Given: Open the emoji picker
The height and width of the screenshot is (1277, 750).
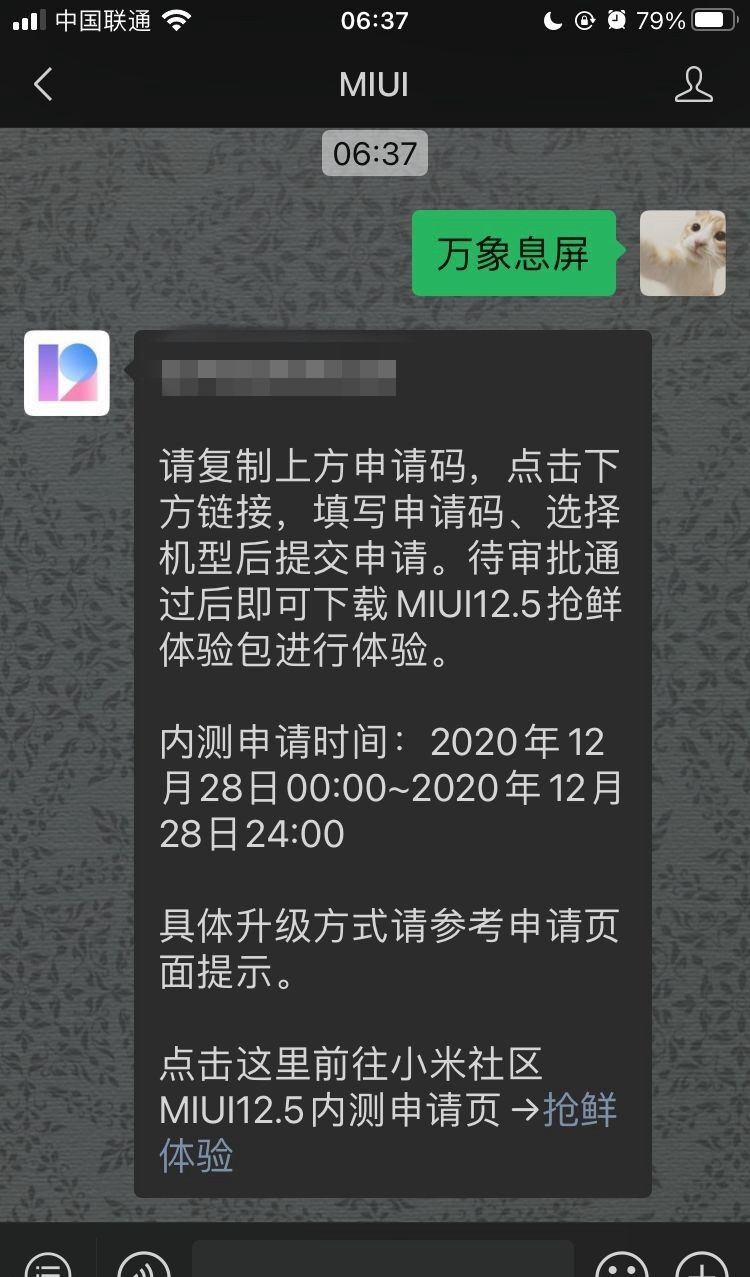Looking at the screenshot, I should click(621, 1265).
